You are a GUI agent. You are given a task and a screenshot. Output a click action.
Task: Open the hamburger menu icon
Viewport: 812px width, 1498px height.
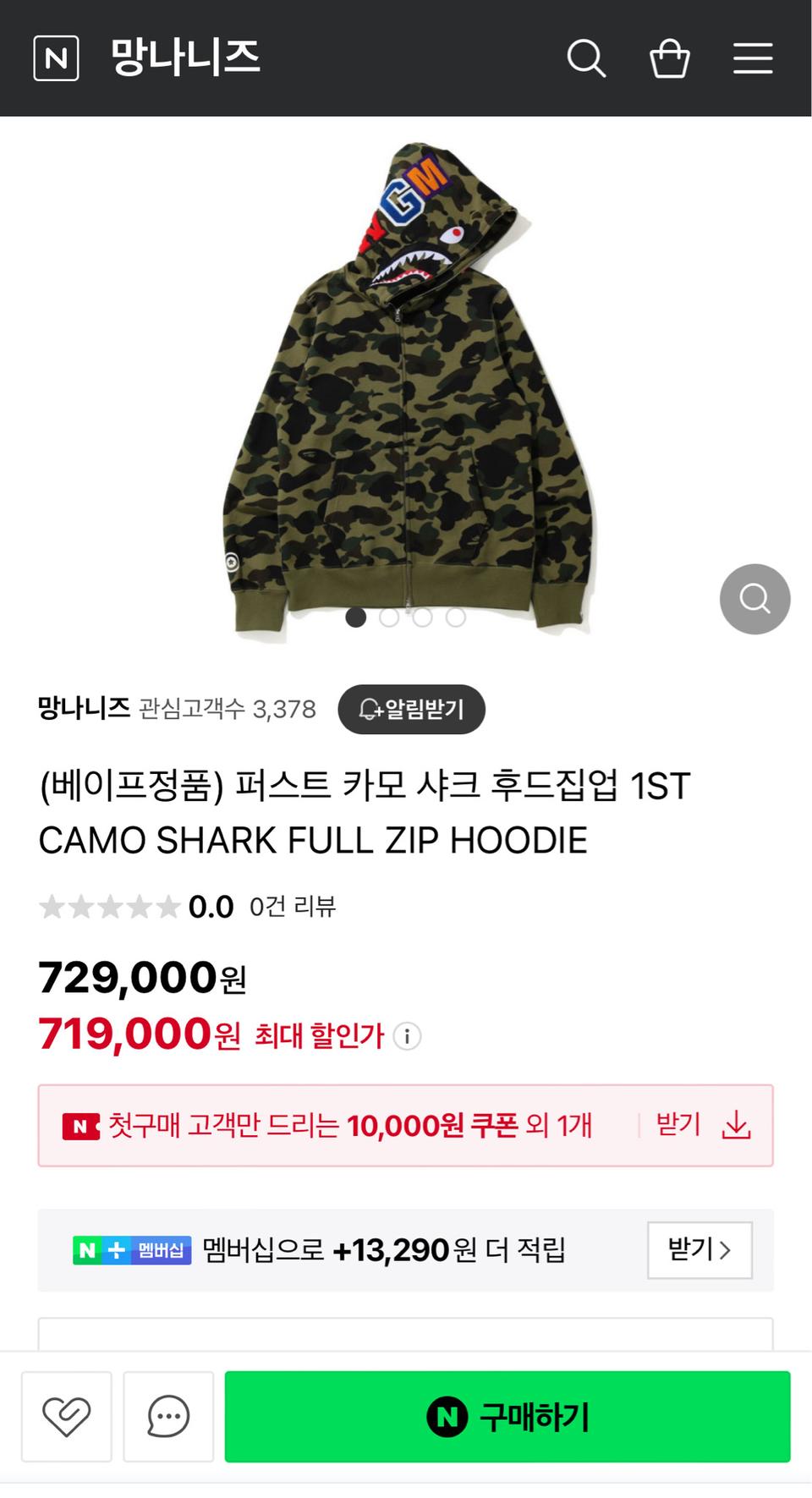(752, 58)
